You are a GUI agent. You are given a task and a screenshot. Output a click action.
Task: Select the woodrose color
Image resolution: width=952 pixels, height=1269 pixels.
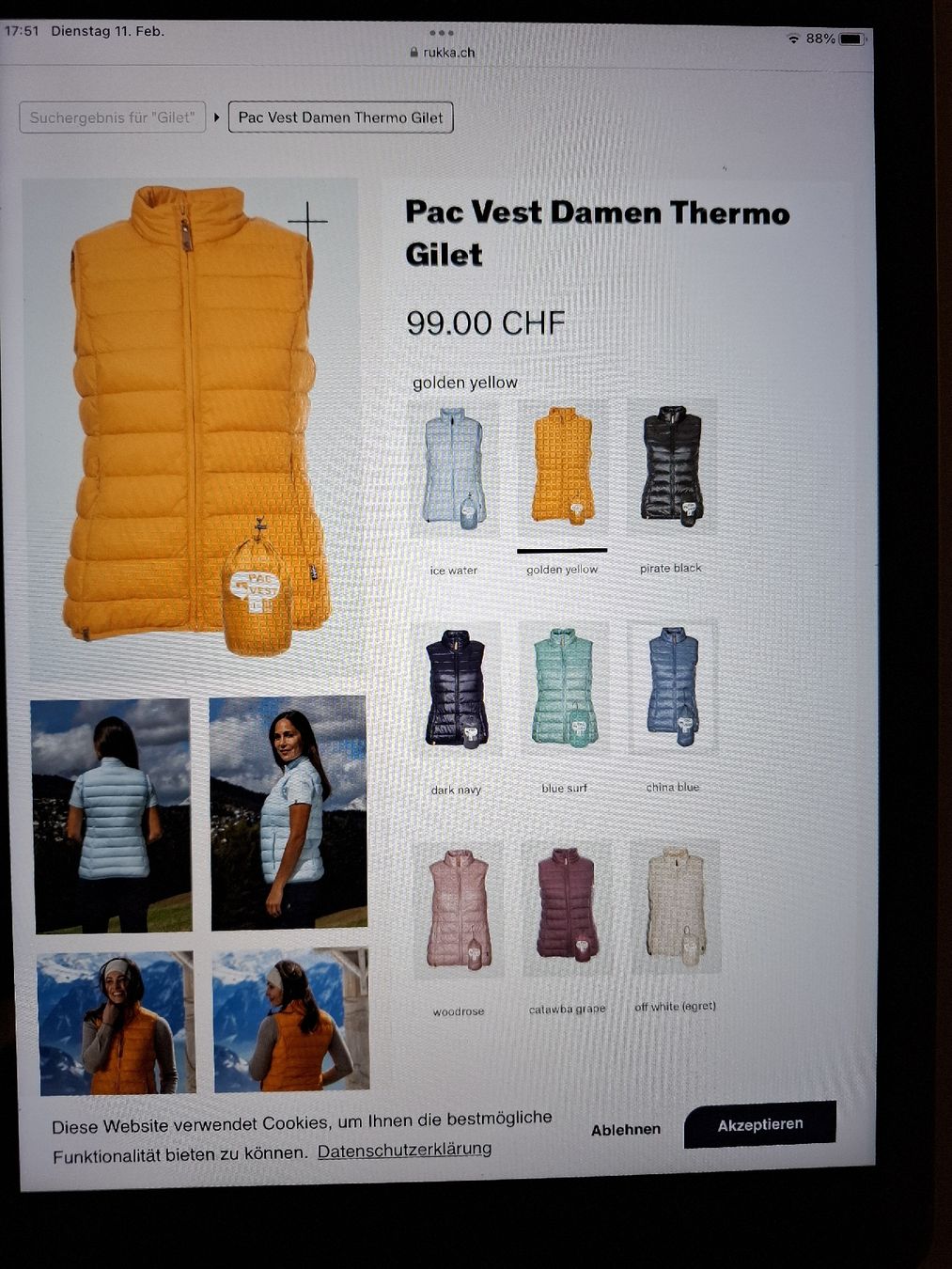459,909
